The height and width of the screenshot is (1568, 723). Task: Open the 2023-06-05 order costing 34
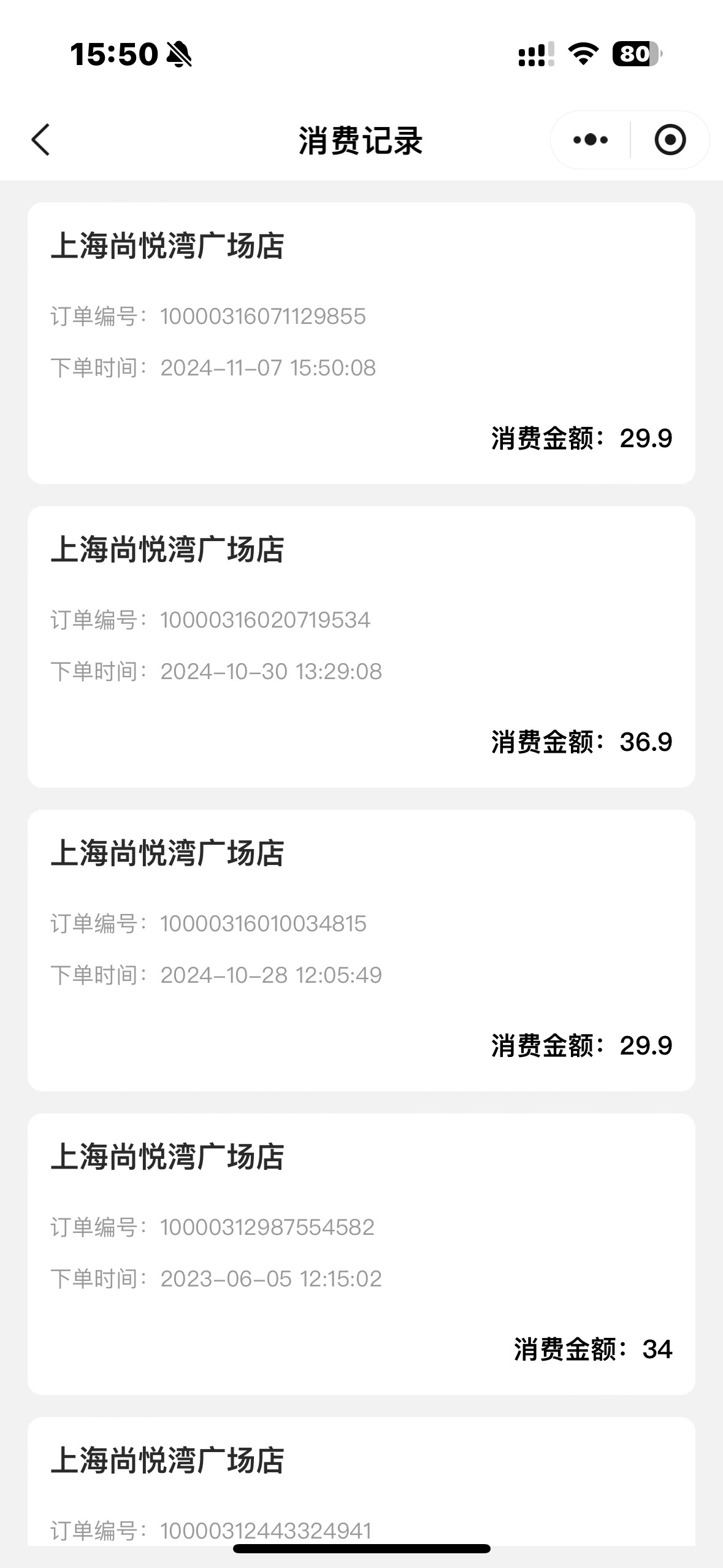click(x=361, y=1254)
